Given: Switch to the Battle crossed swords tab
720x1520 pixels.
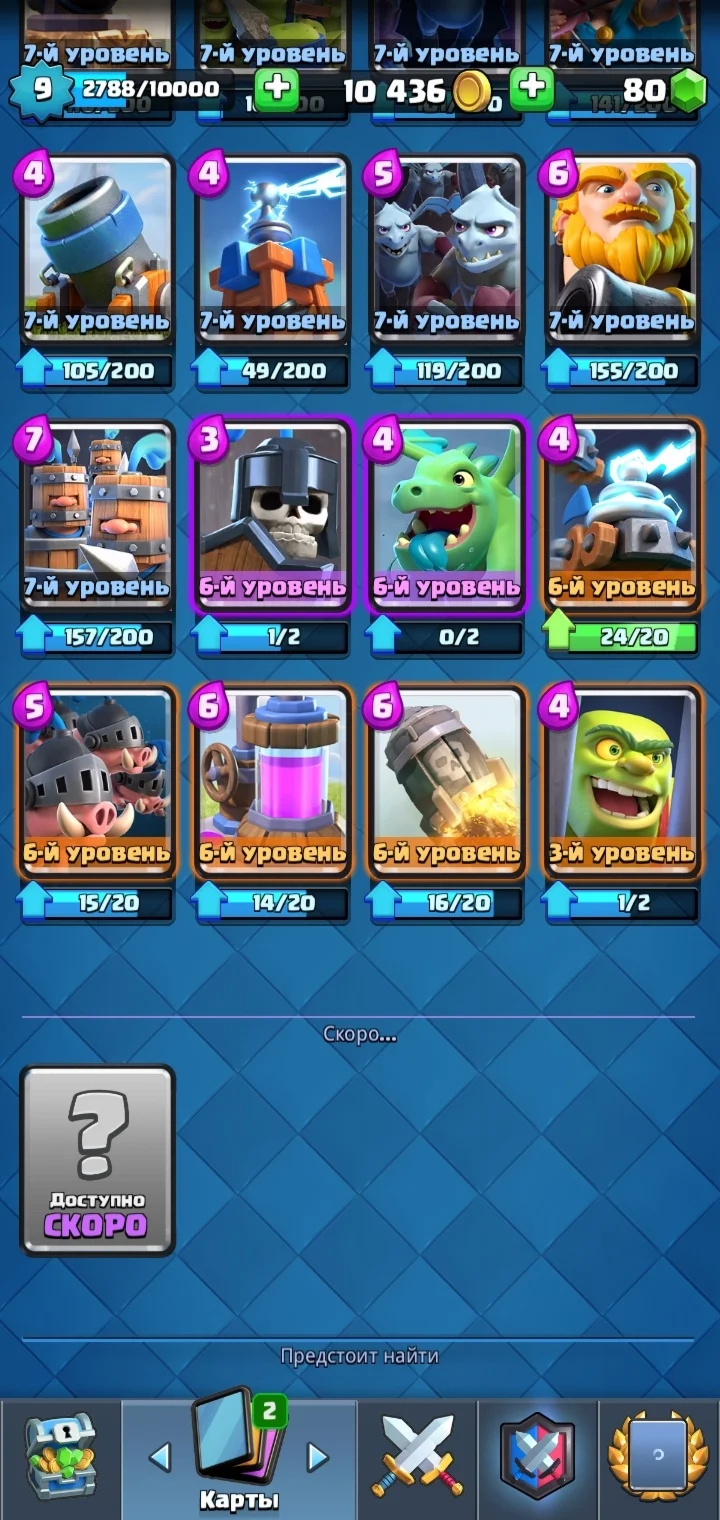Looking at the screenshot, I should [418, 1457].
